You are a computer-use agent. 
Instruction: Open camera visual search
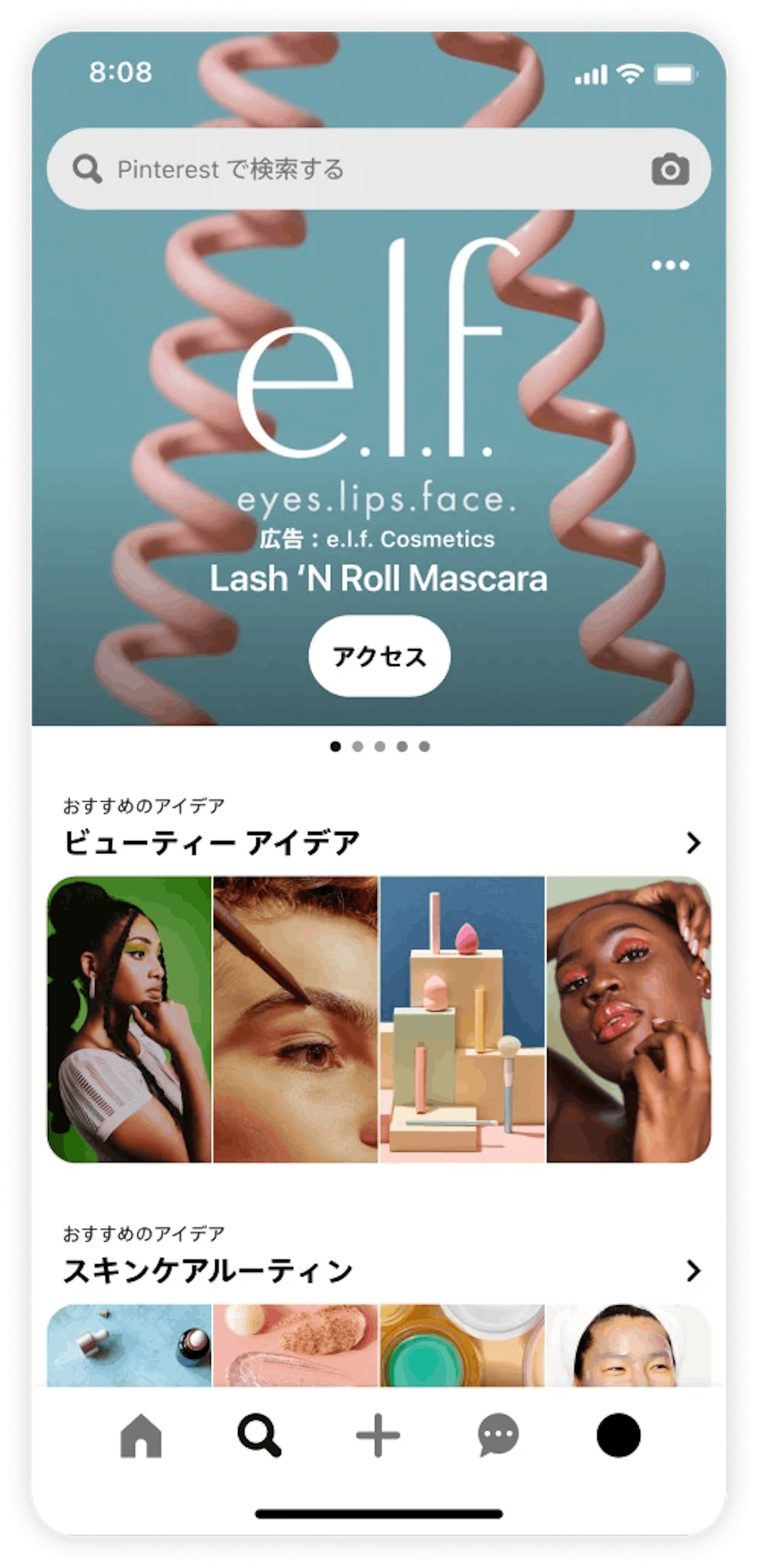pos(670,169)
